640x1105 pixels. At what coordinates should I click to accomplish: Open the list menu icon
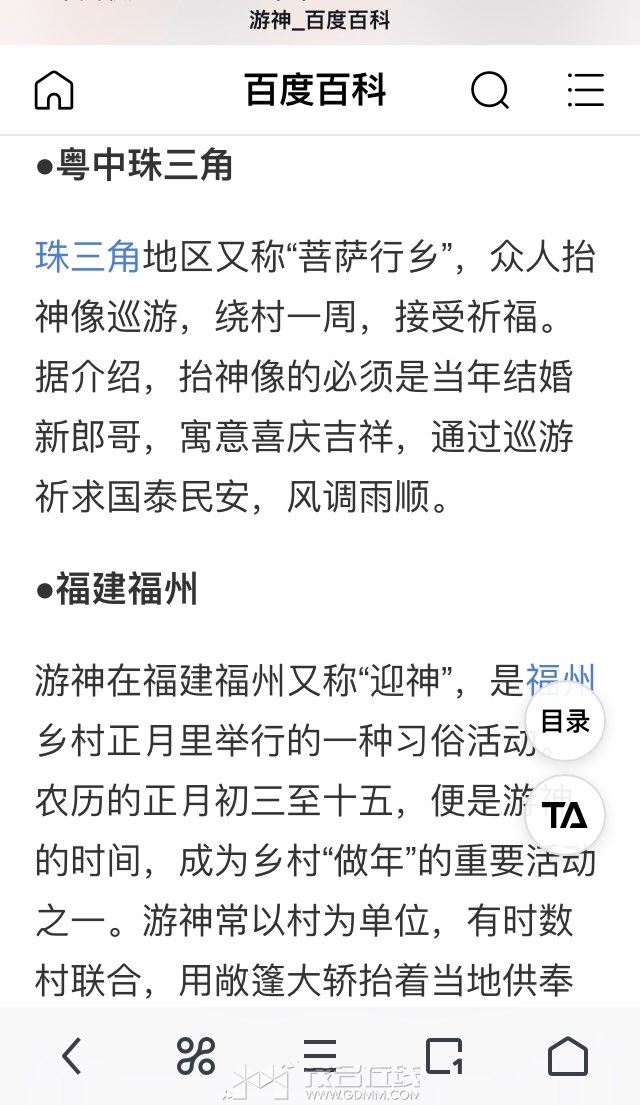pyautogui.click(x=586, y=90)
